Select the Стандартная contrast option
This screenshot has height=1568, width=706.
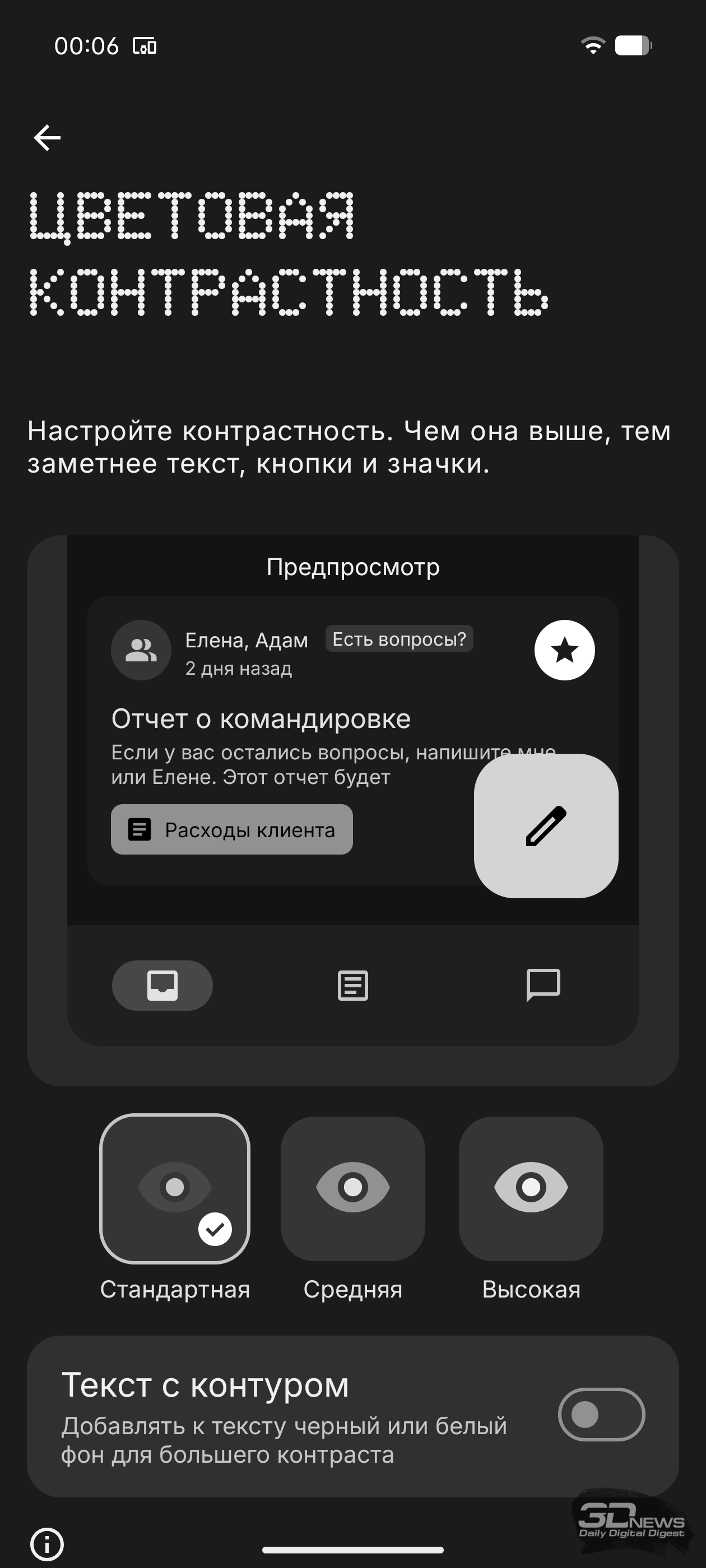click(175, 1188)
